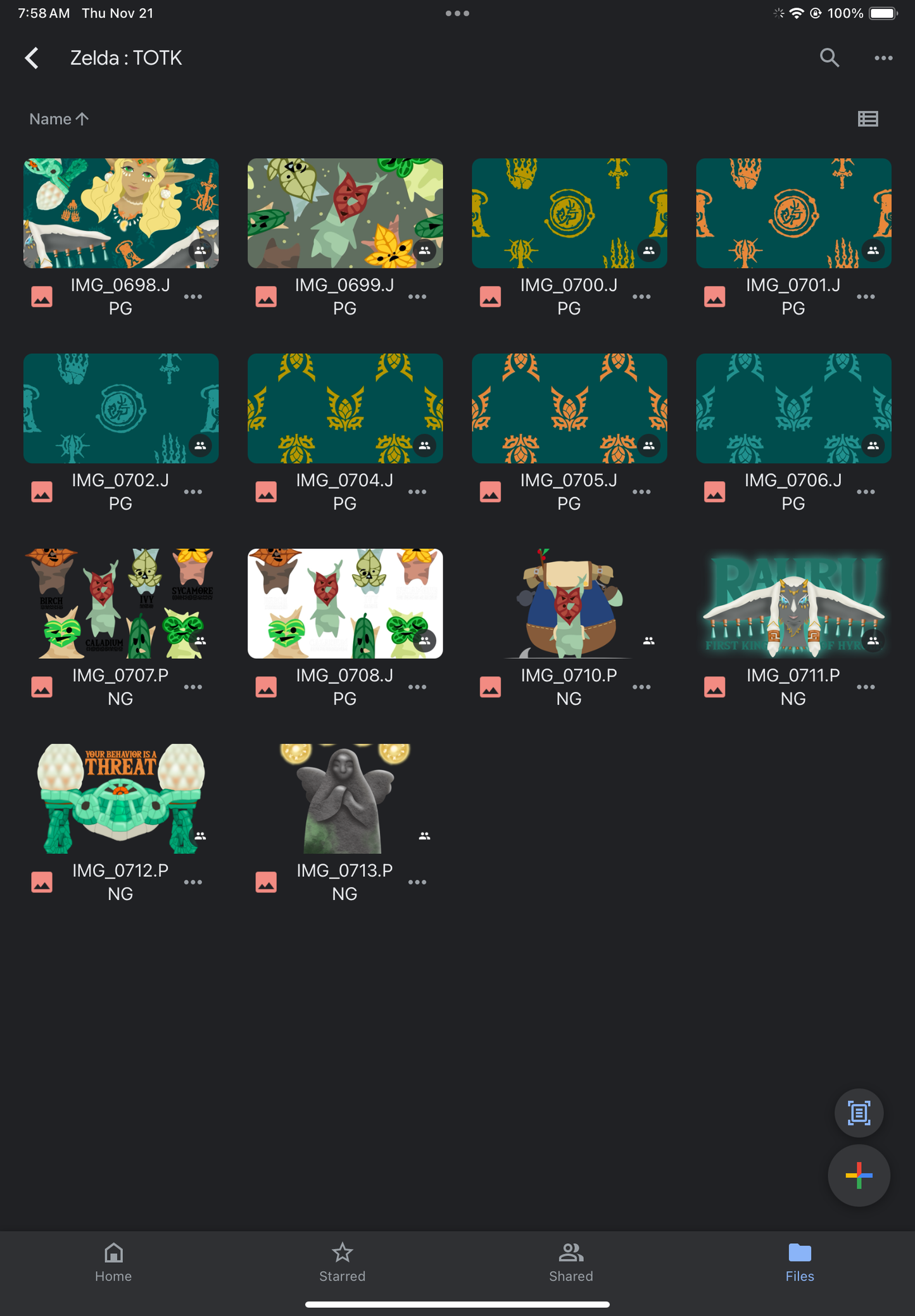
Task: Show more options for IMG_0701.JPG
Action: click(865, 297)
